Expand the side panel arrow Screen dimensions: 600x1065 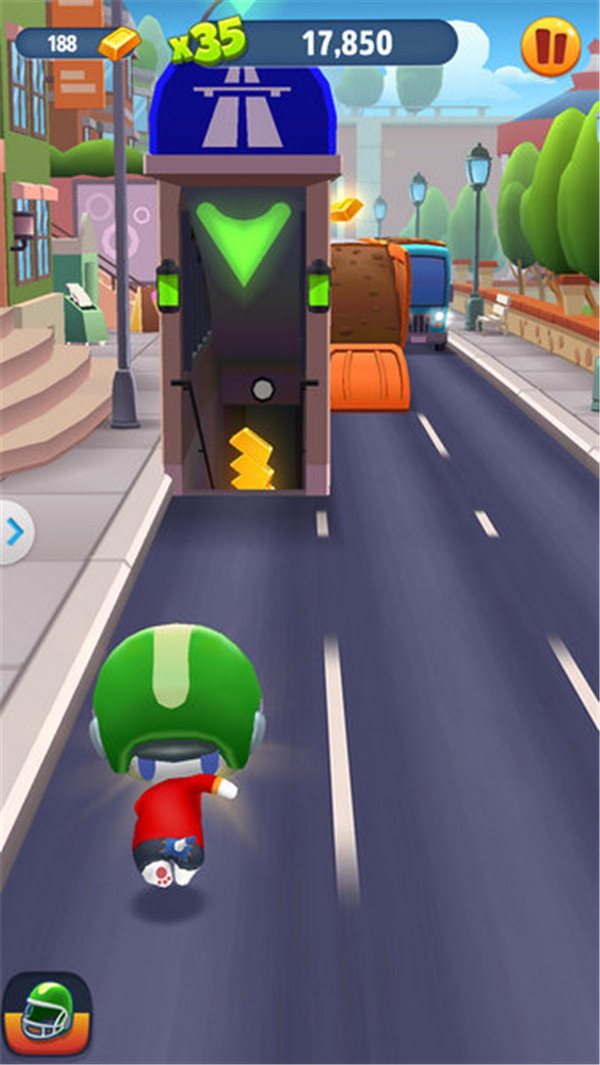point(15,532)
